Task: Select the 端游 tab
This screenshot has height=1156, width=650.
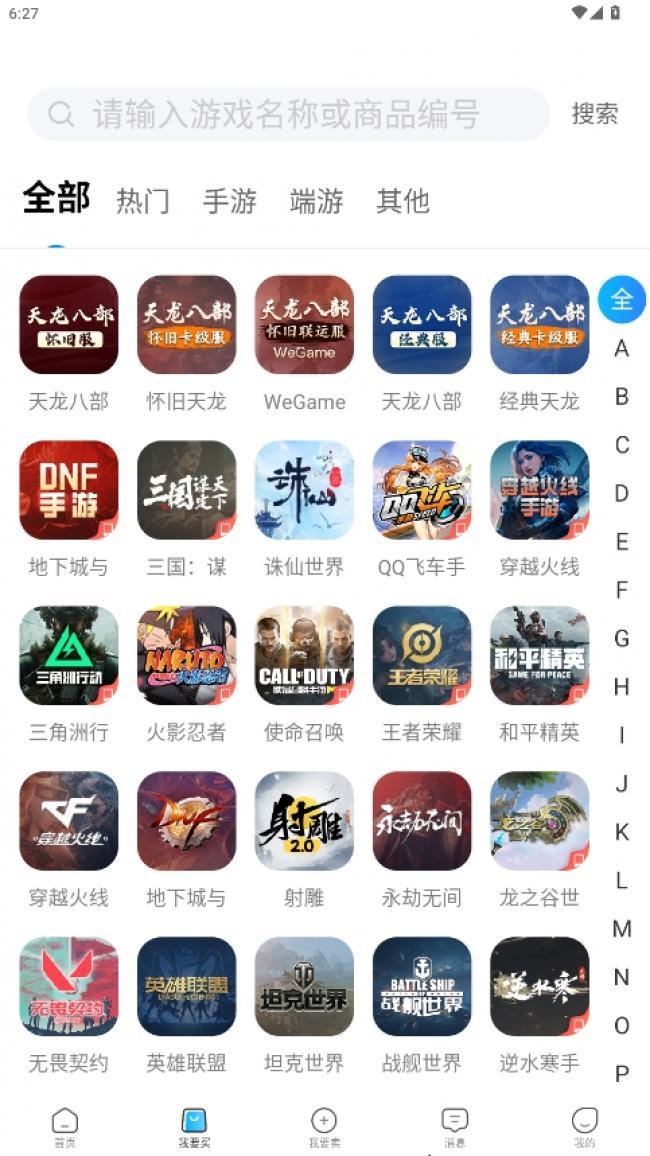Action: (316, 201)
